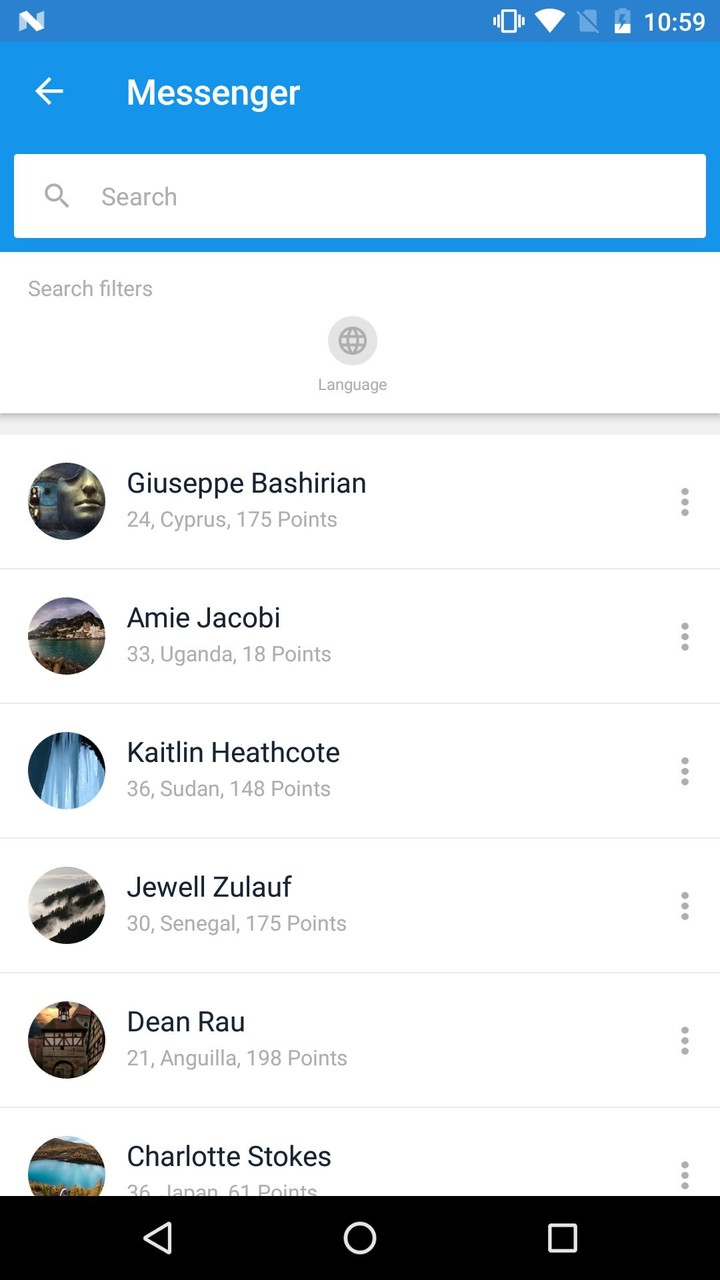Viewport: 720px width, 1280px height.
Task: Click inside the Search input field
Action: [x=300, y=196]
